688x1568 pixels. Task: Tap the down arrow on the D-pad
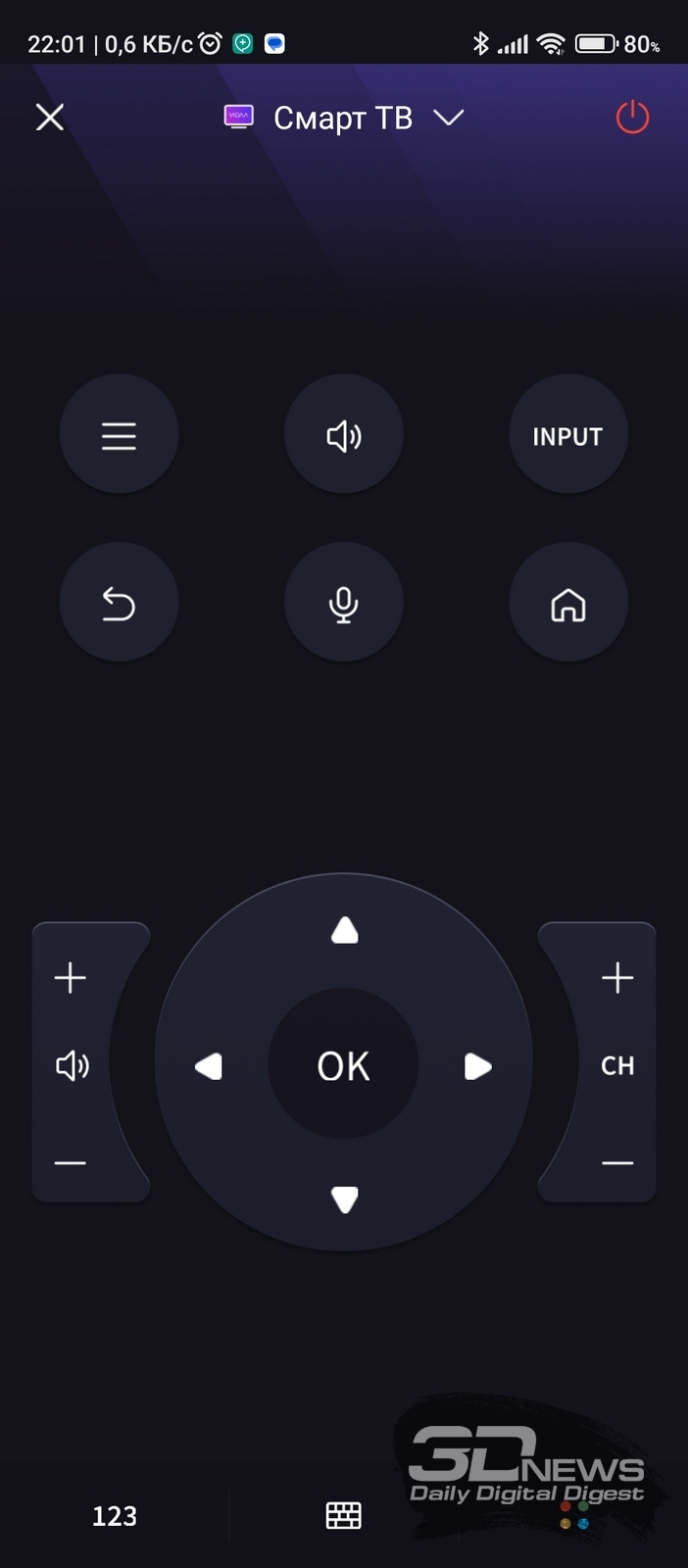pos(344,1200)
